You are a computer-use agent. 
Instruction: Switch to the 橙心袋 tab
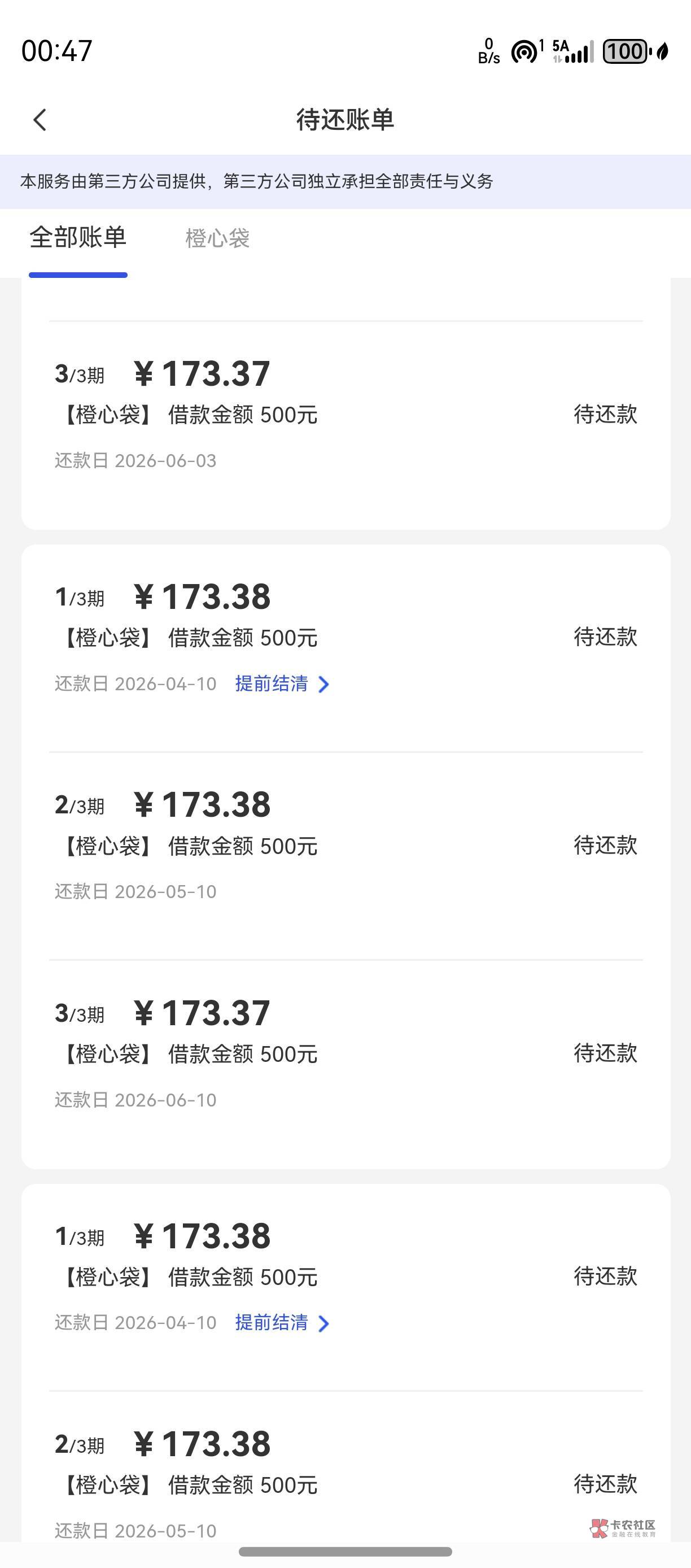click(217, 238)
